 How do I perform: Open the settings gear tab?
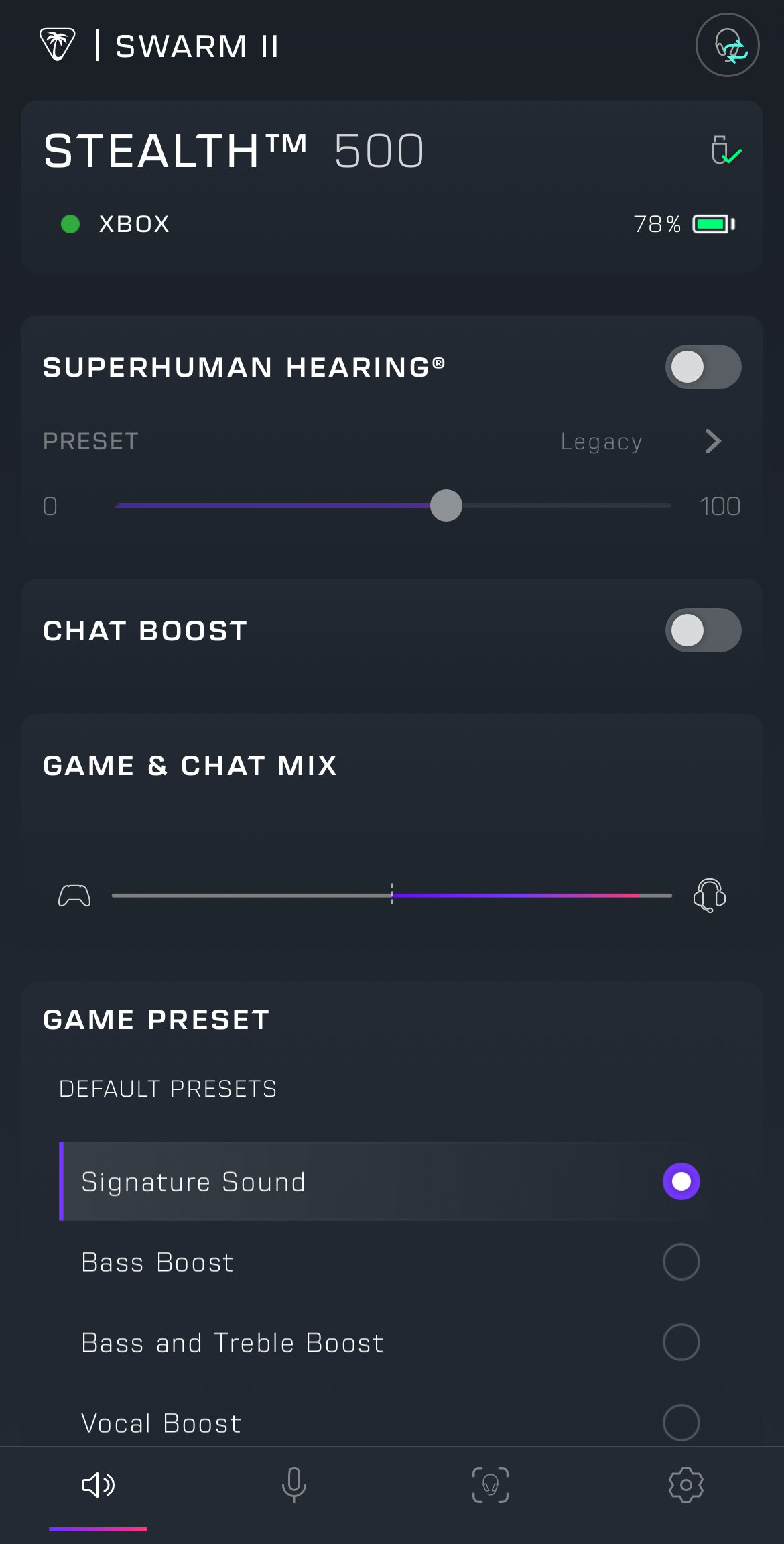[x=686, y=1485]
